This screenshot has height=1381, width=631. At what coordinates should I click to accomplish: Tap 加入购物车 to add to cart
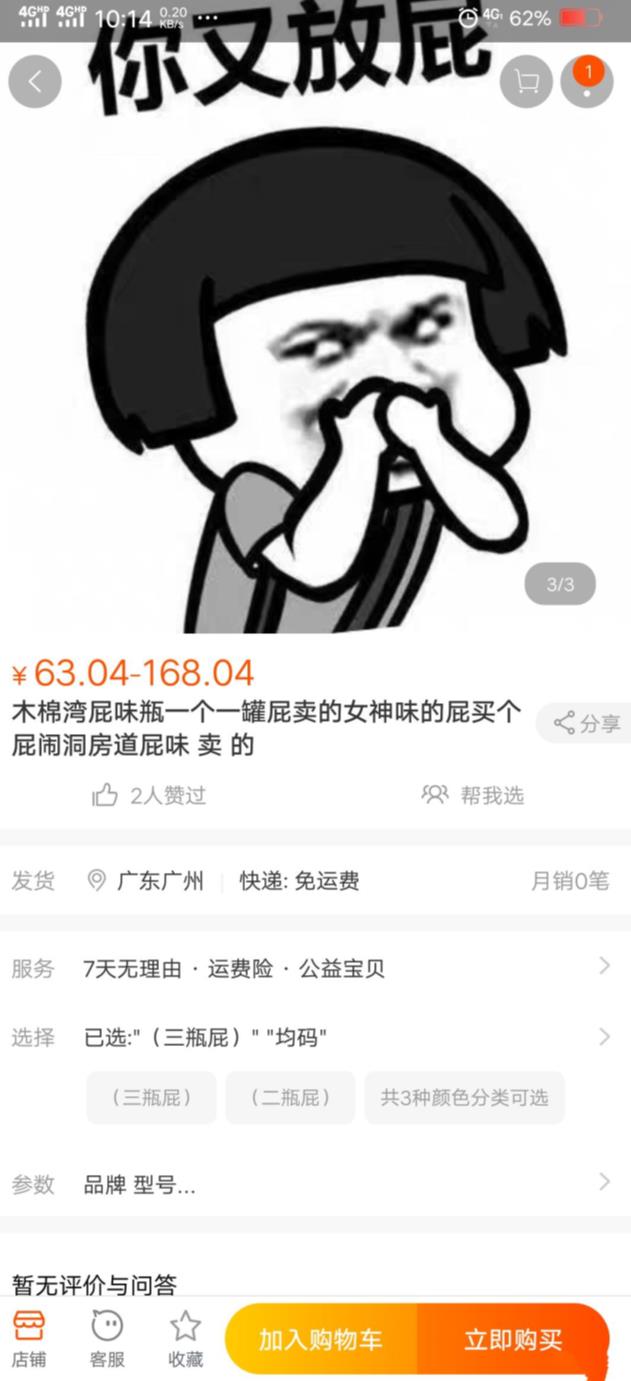(x=321, y=1340)
